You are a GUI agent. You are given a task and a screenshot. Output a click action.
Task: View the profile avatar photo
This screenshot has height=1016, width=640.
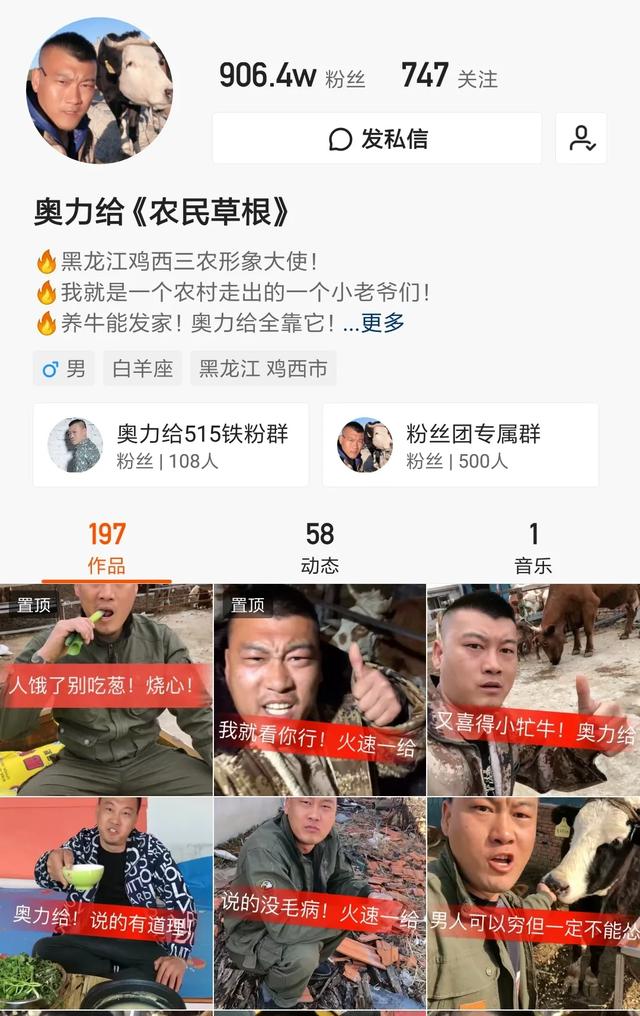click(x=99, y=90)
